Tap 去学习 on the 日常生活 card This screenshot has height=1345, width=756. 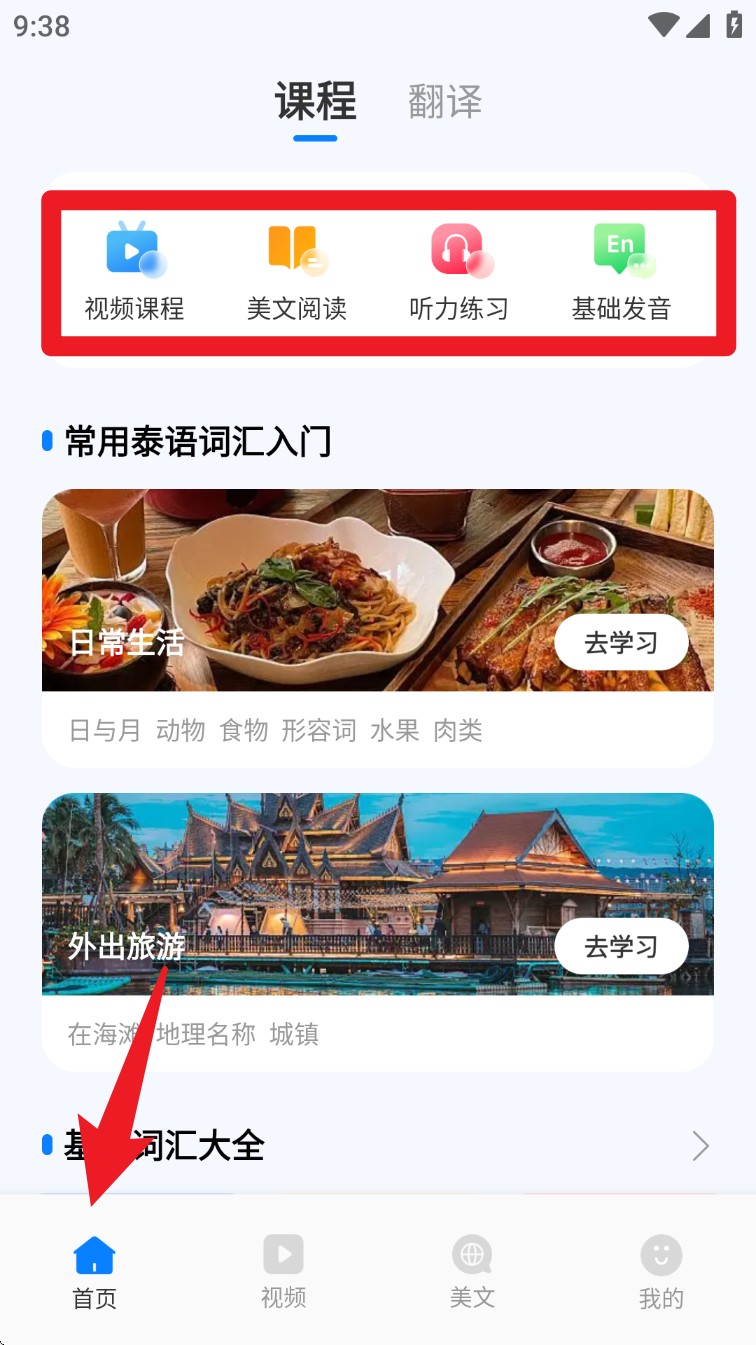[x=621, y=643]
